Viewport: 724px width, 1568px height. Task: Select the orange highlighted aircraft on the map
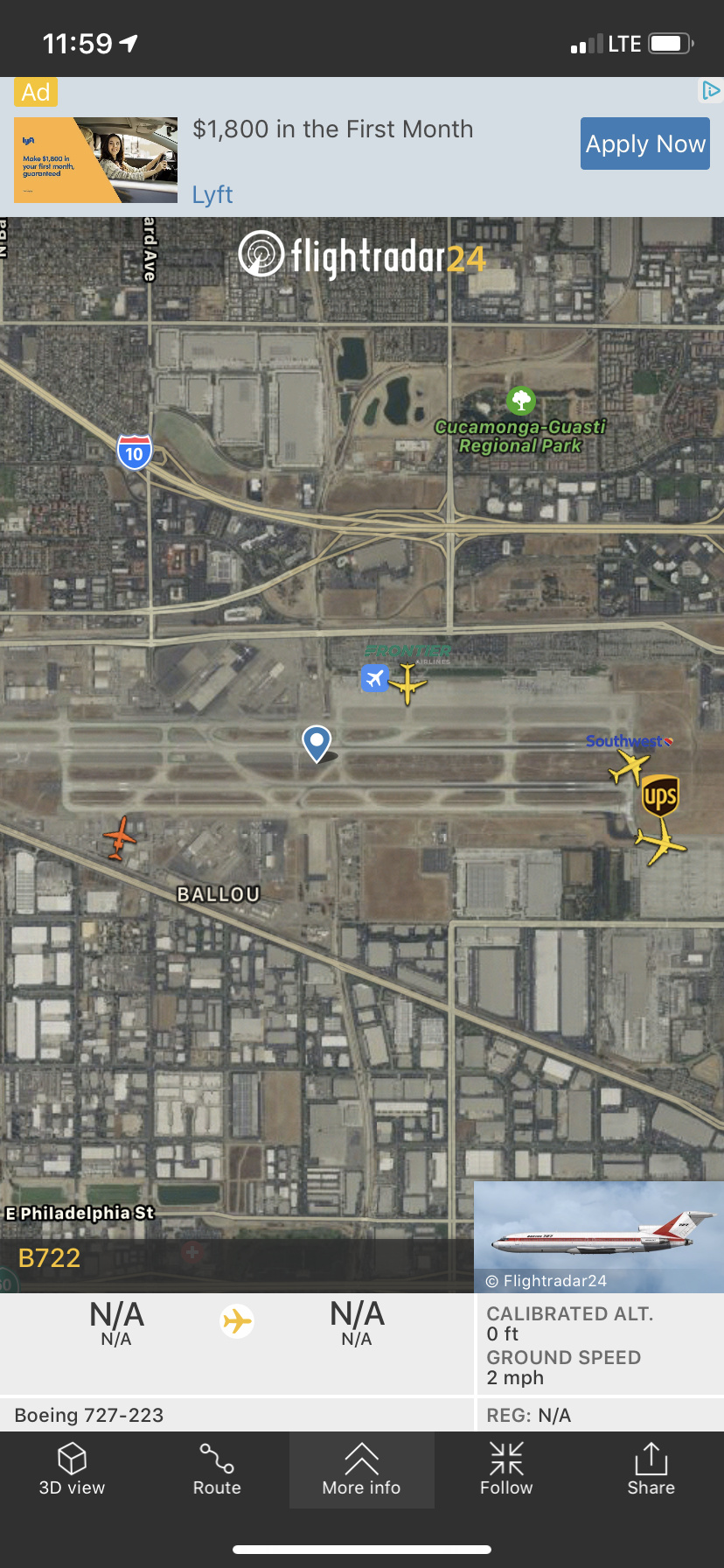coord(119,837)
